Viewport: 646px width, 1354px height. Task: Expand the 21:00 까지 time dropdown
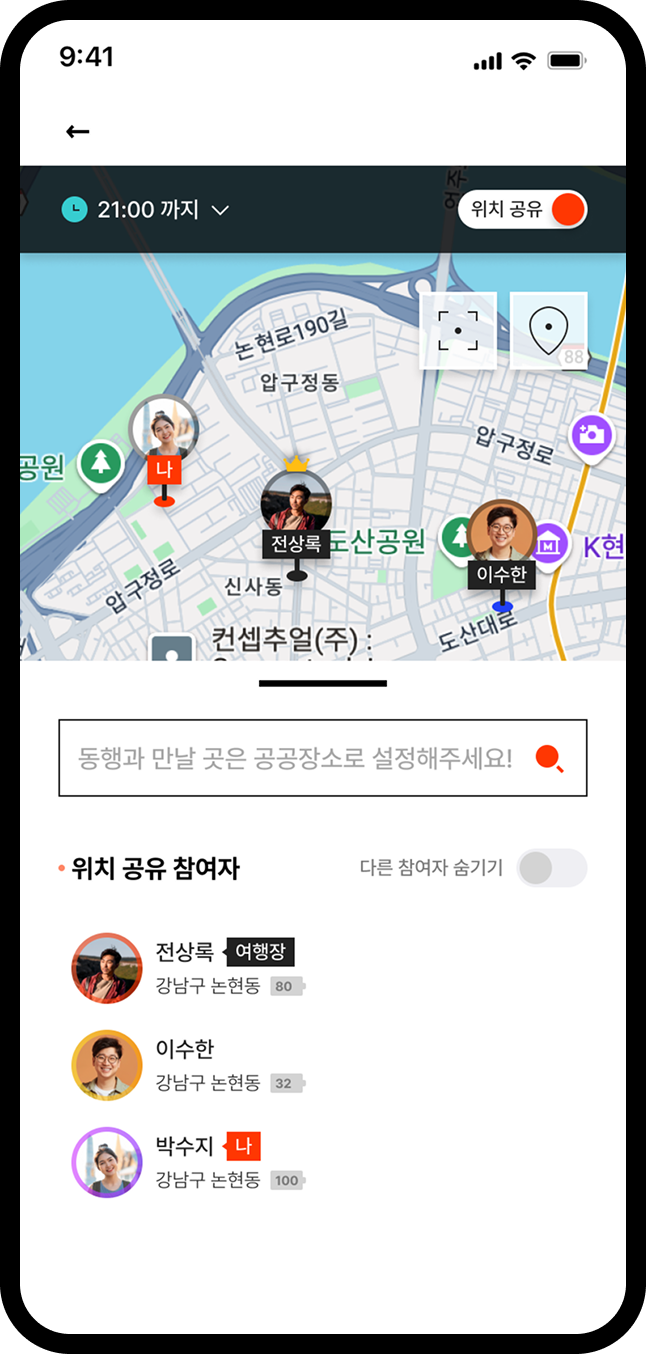[147, 210]
